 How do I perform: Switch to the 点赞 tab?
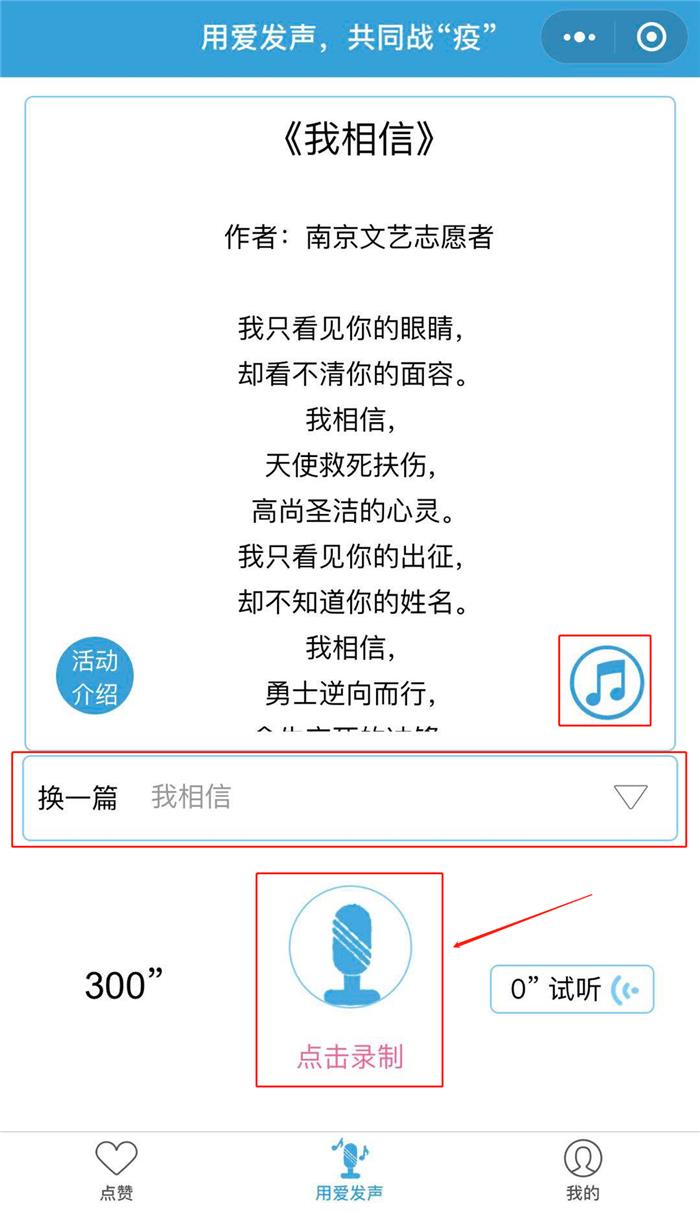[116, 1169]
